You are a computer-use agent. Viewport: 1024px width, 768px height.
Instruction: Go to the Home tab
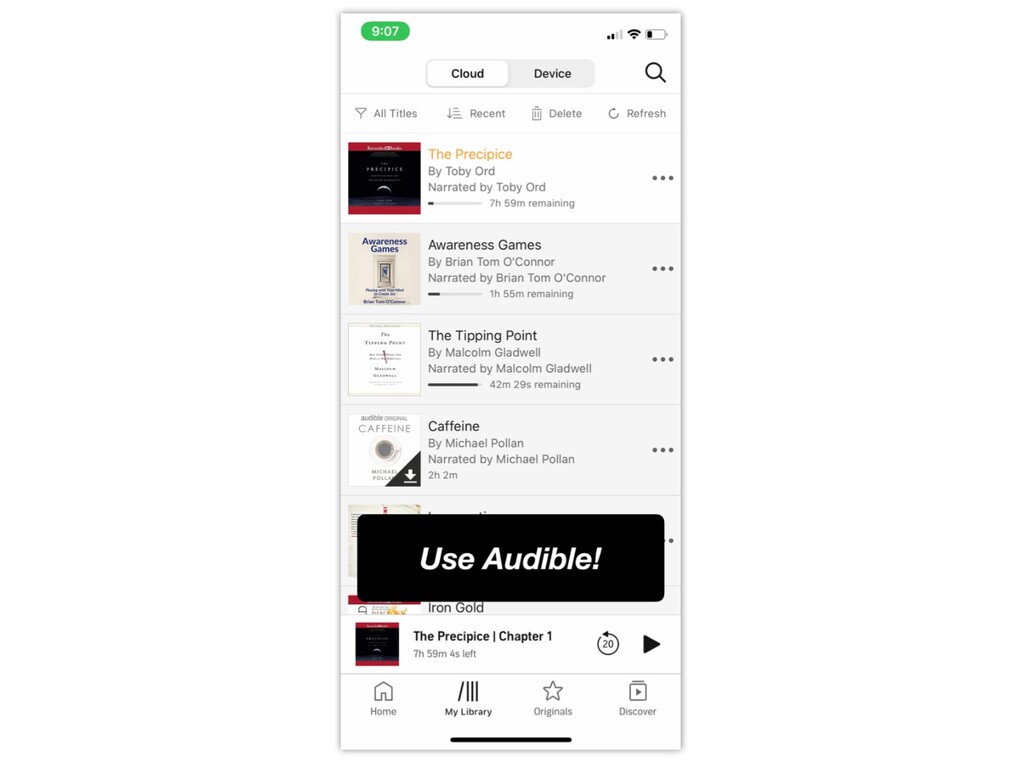[x=383, y=699]
